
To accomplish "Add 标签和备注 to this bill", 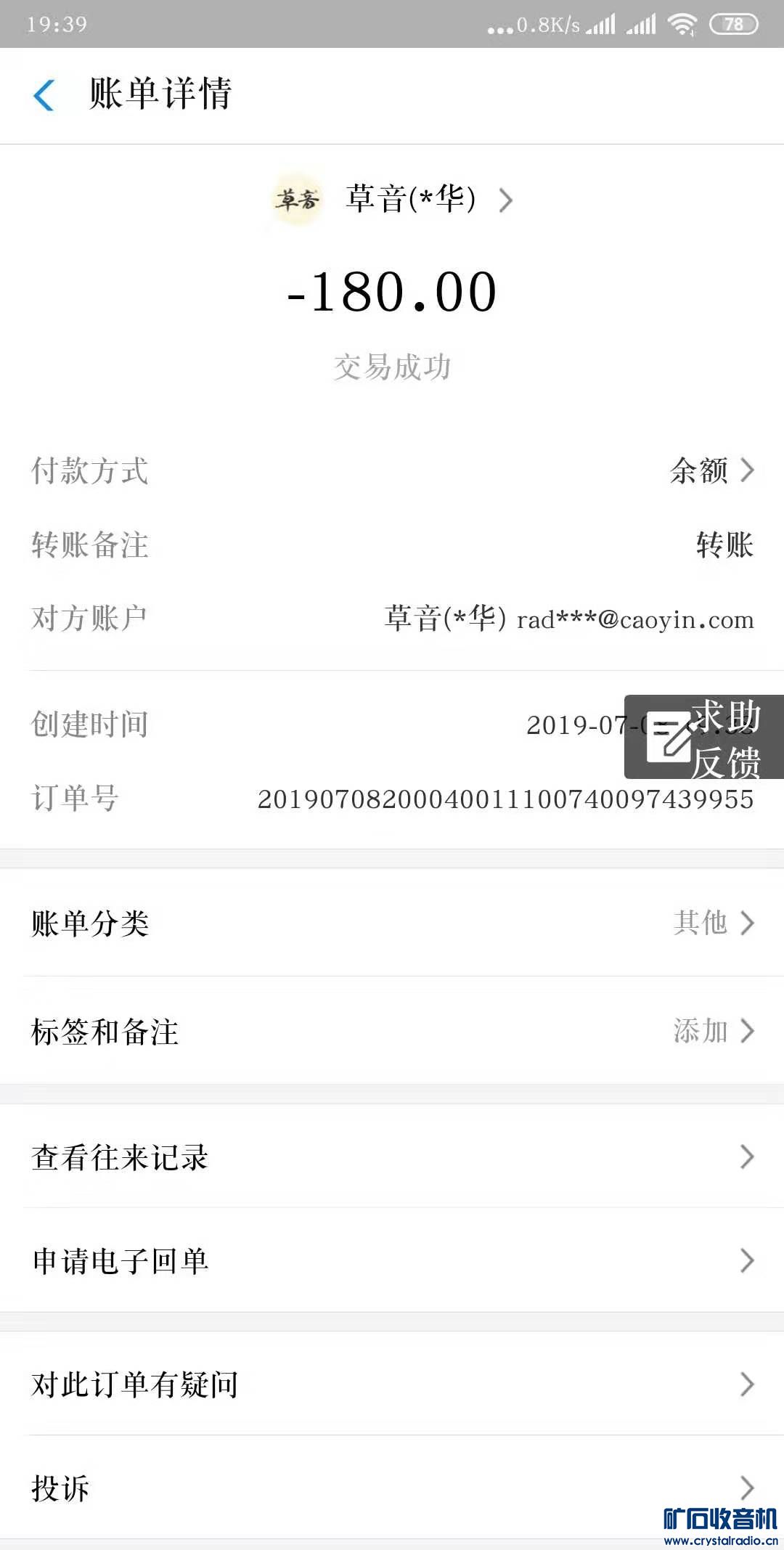I will 392,1032.
